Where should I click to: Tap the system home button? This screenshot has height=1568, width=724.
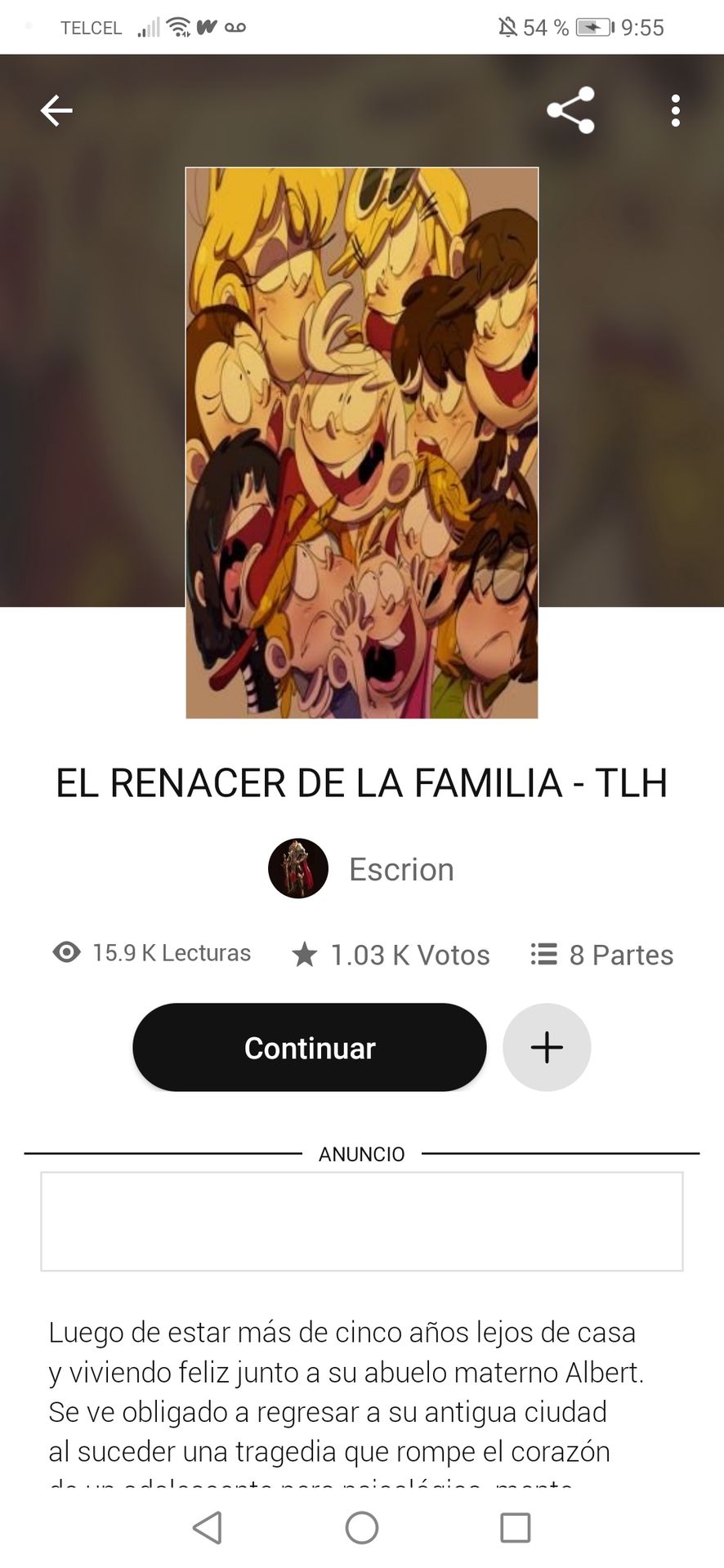(362, 1527)
